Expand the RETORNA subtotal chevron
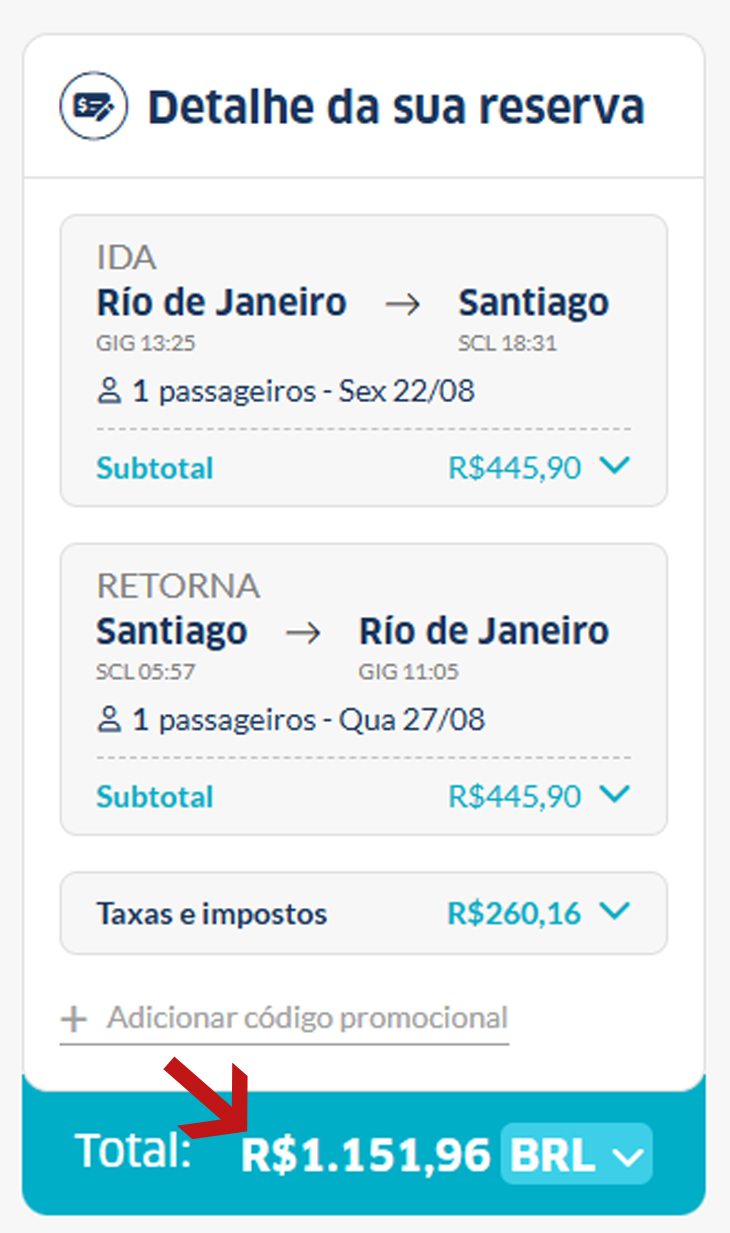 tap(615, 794)
